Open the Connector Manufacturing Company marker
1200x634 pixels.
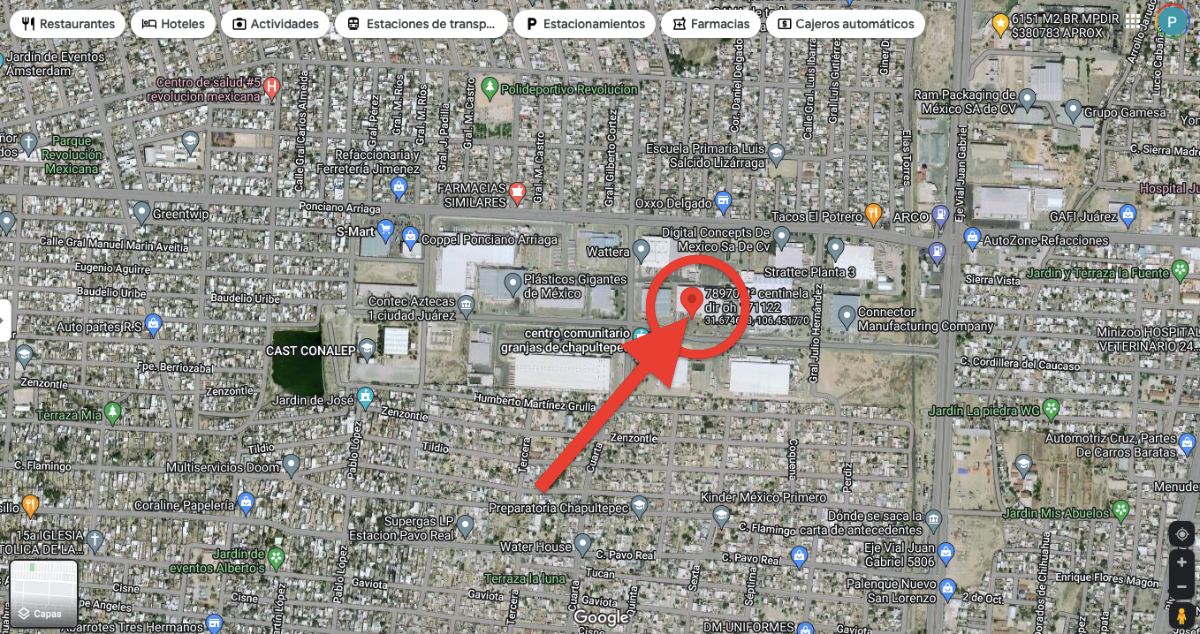(847, 318)
